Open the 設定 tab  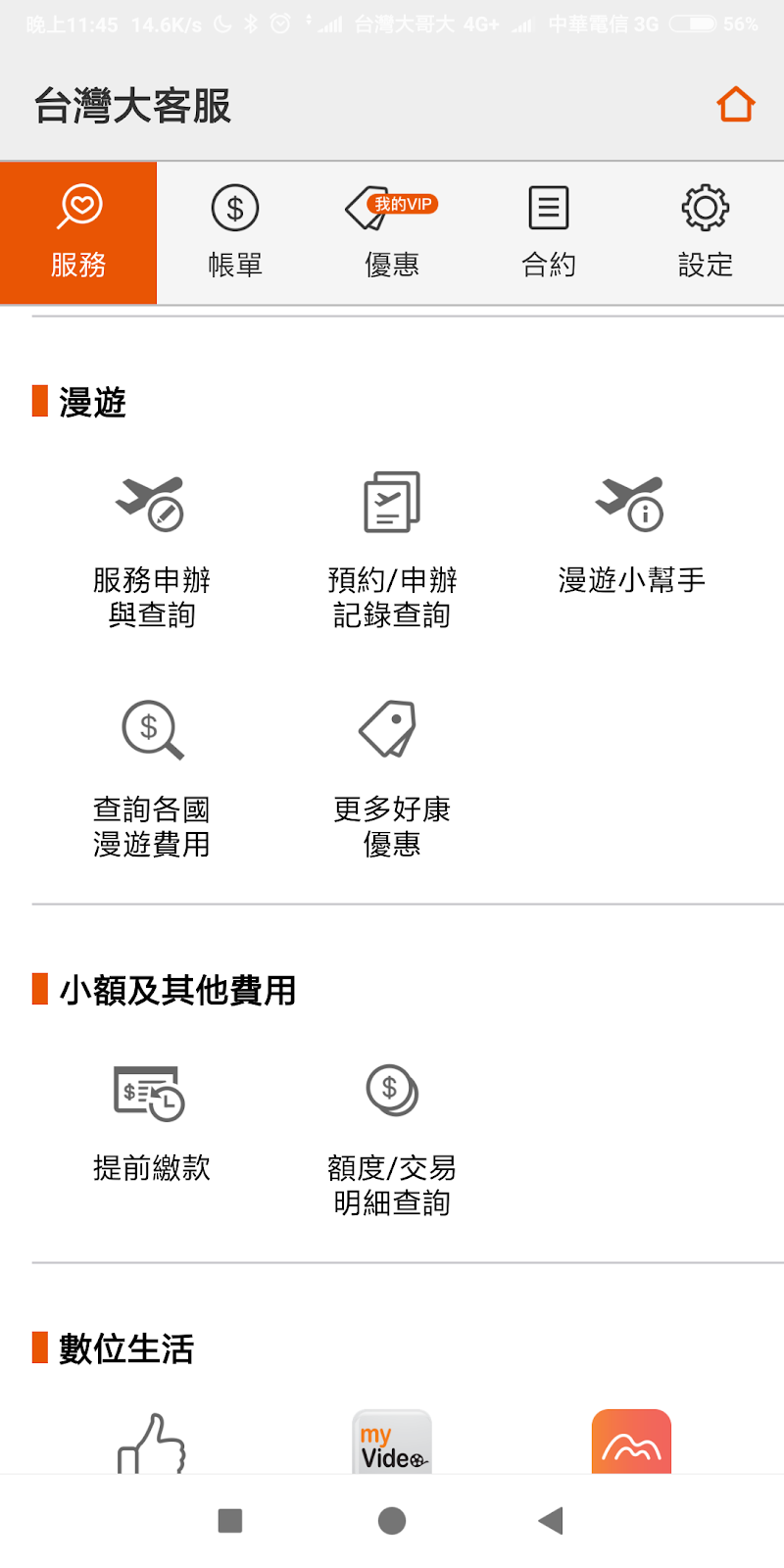[x=706, y=233]
